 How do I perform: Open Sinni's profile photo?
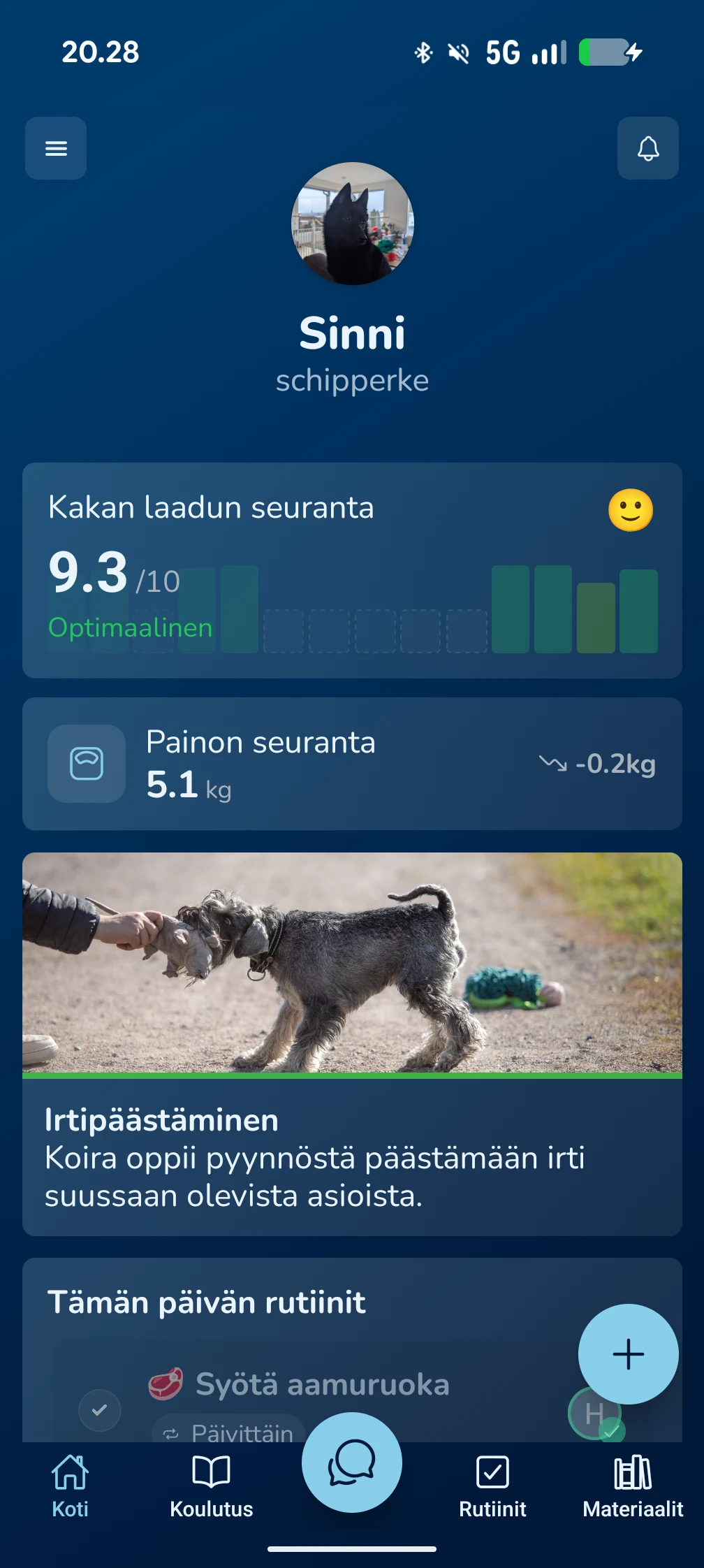(x=352, y=224)
